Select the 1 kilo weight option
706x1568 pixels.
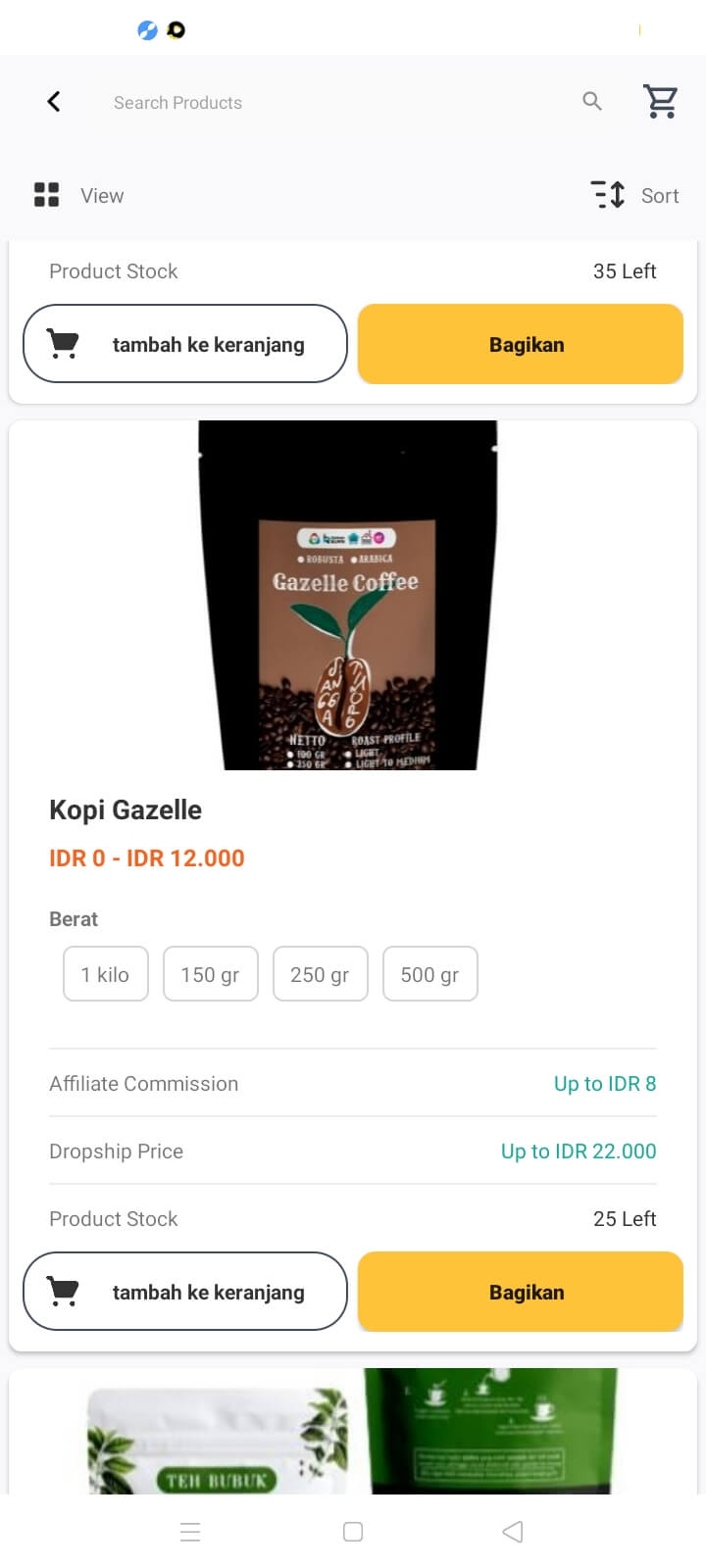point(105,973)
